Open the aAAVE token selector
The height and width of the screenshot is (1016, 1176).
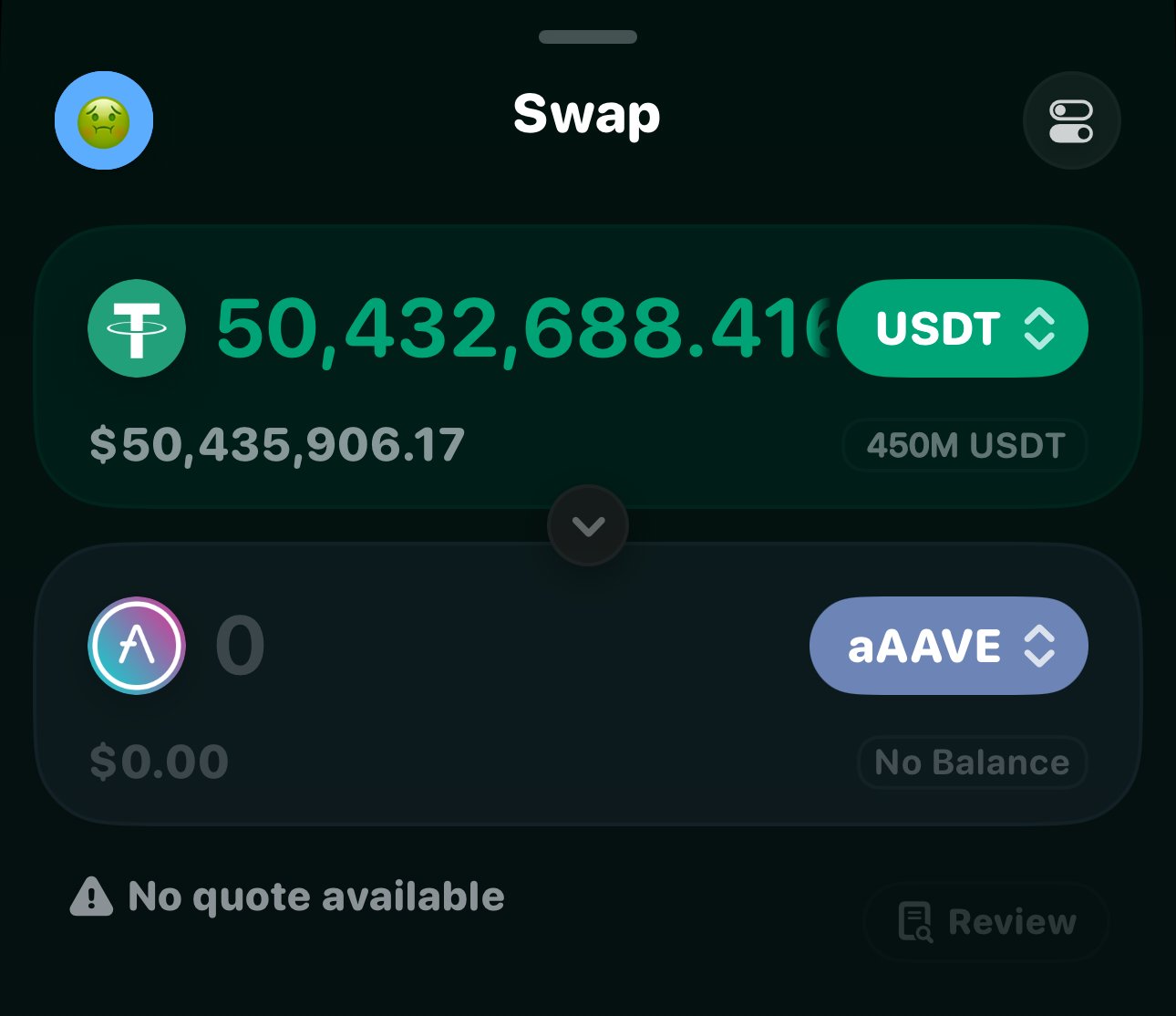click(949, 646)
